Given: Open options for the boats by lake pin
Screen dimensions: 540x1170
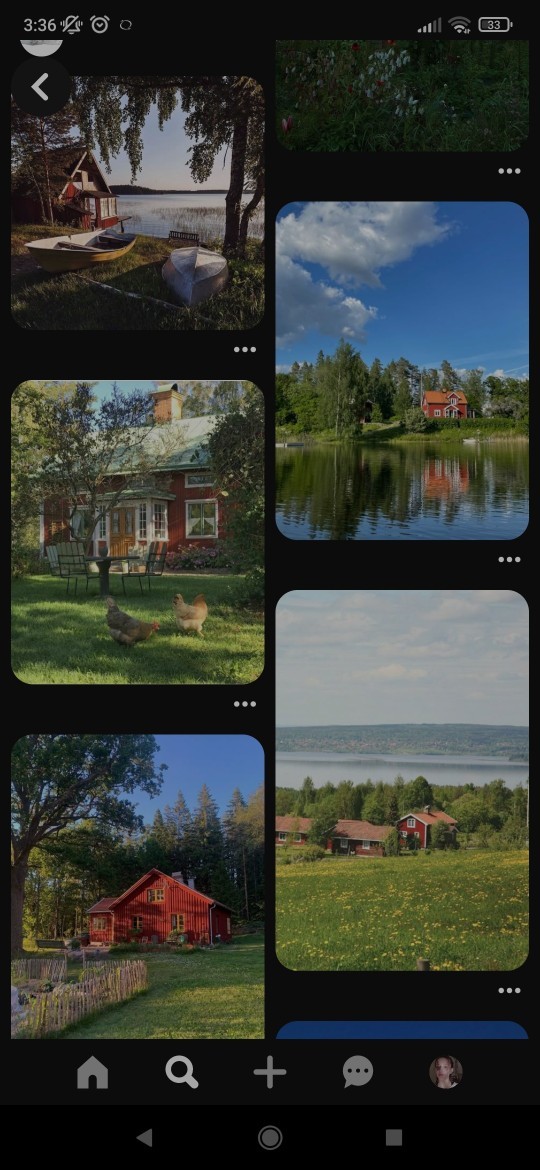Looking at the screenshot, I should click(x=245, y=349).
